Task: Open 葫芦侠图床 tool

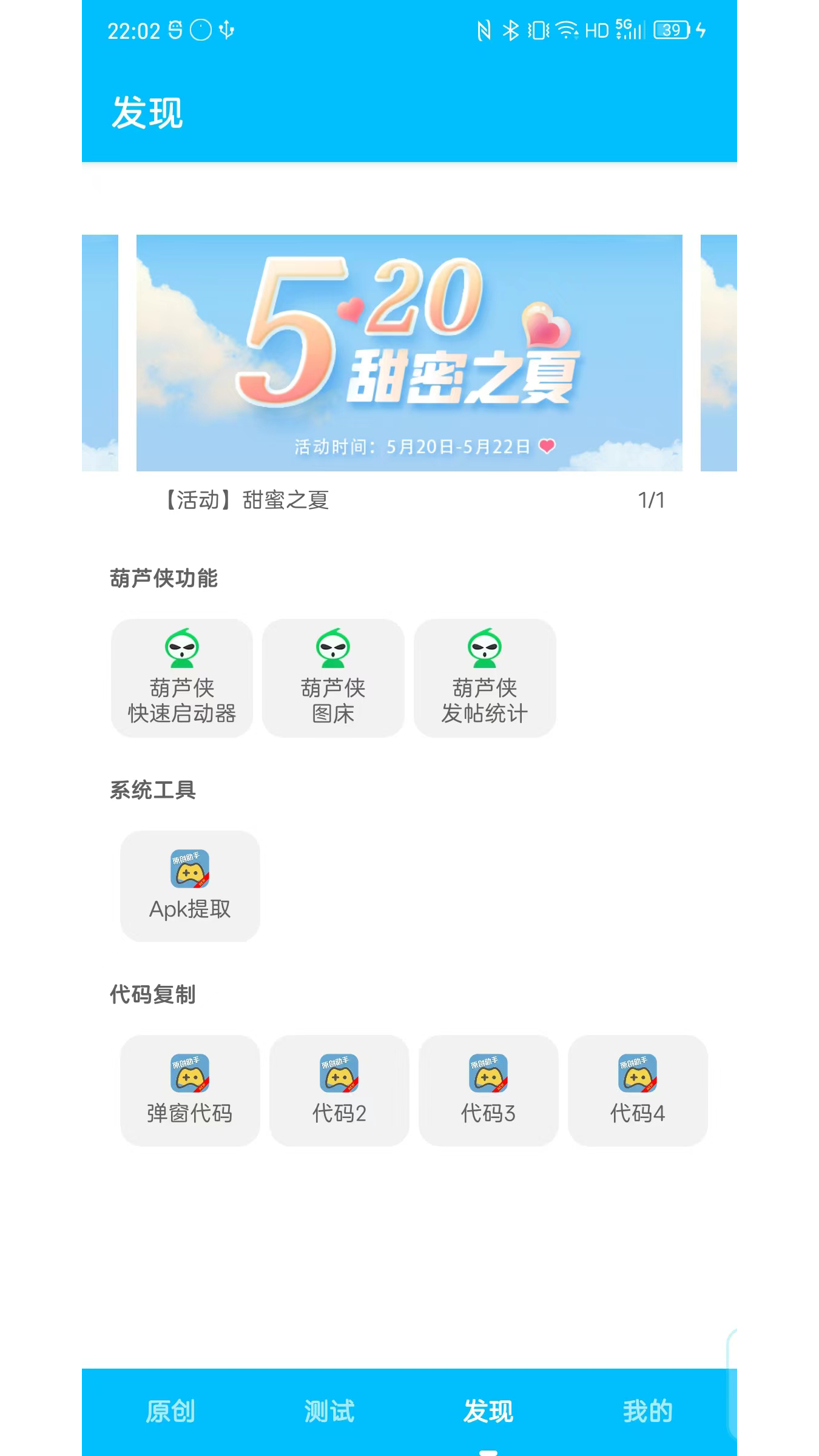Action: [x=333, y=678]
